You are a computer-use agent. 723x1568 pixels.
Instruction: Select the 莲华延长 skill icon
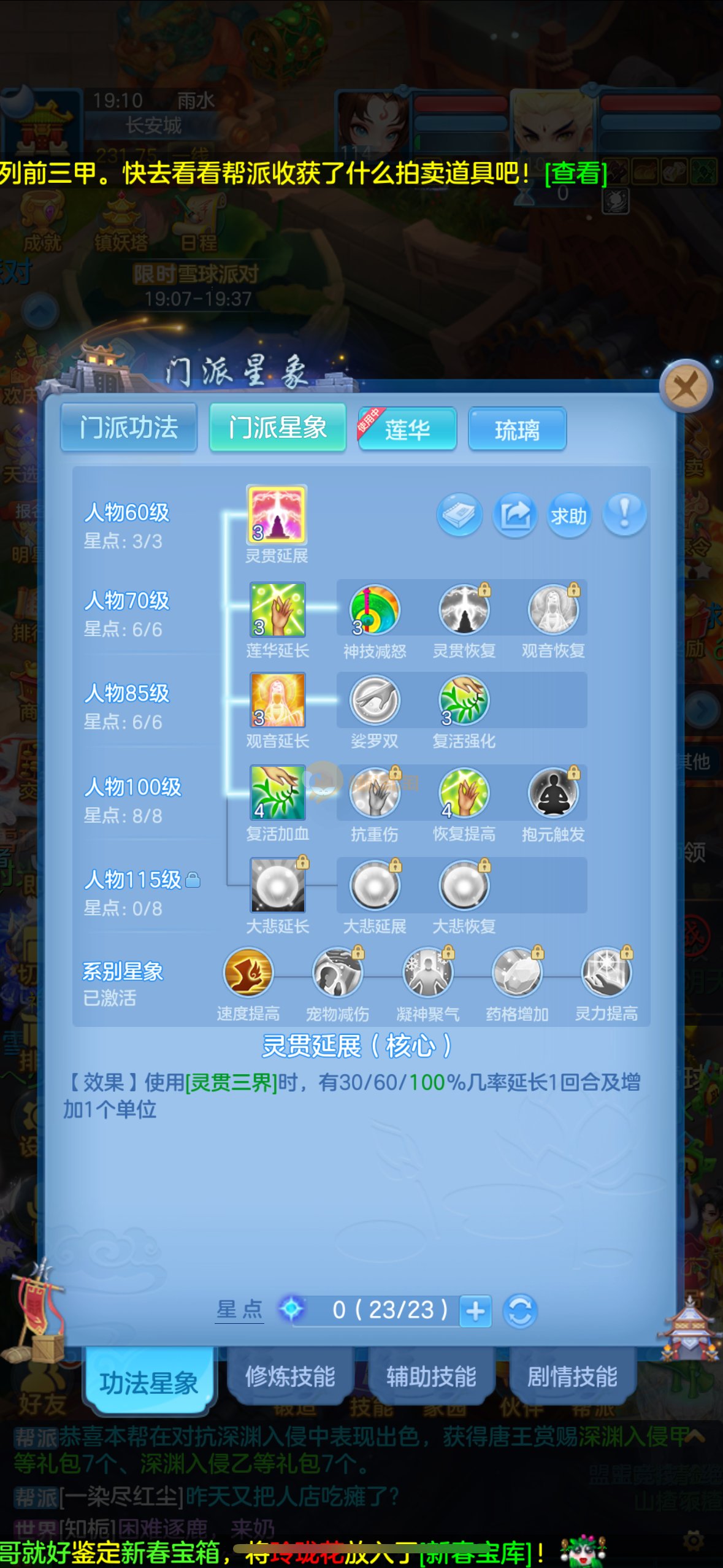(x=277, y=609)
